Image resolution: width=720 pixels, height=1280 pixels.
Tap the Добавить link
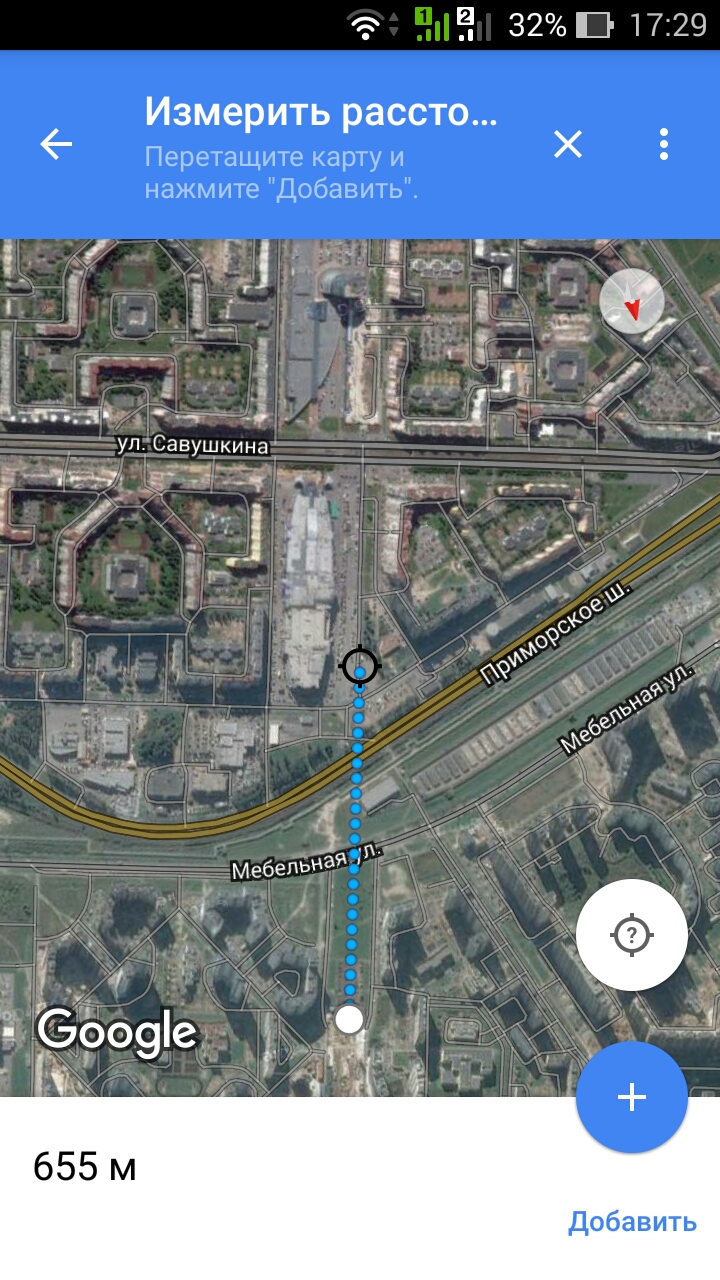(632, 1221)
